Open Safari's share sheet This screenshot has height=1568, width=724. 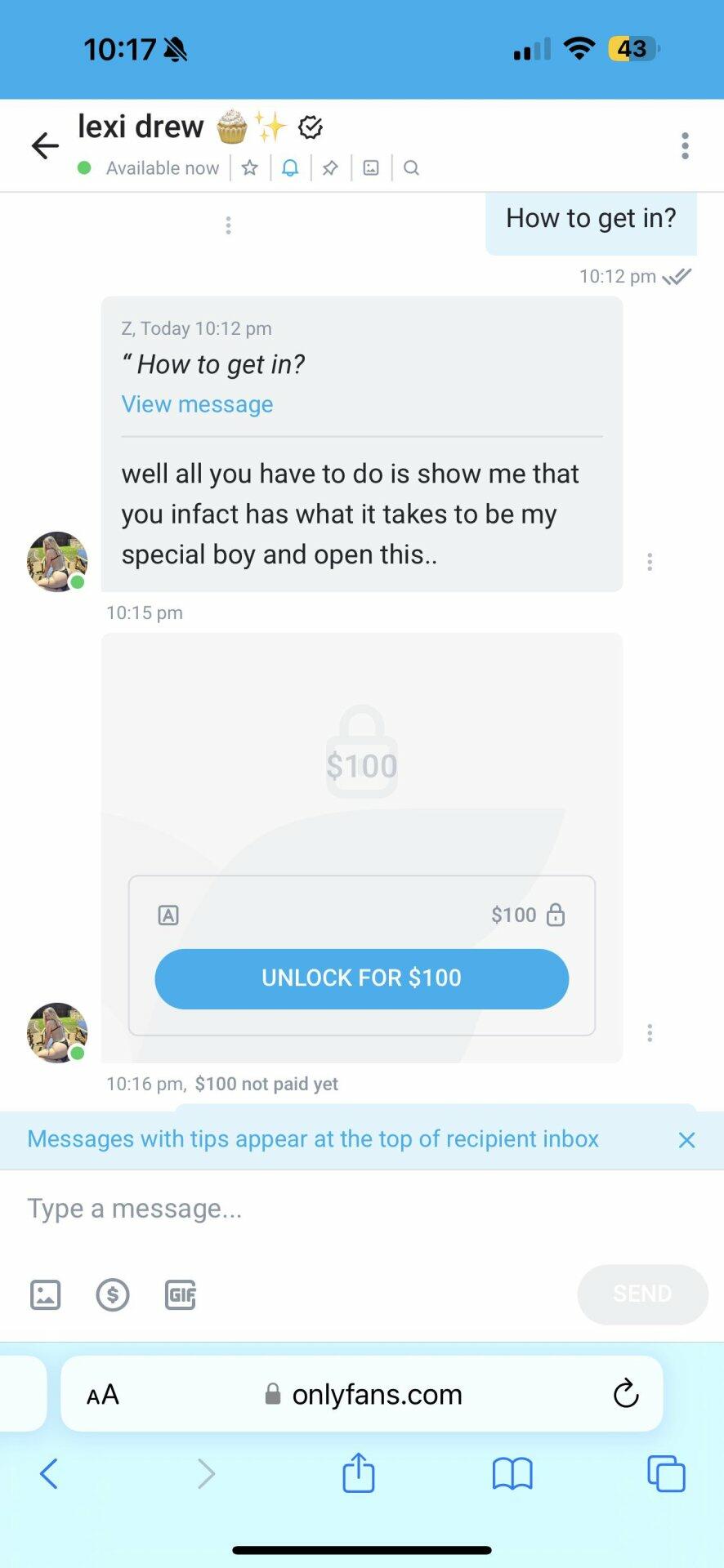[x=358, y=1473]
